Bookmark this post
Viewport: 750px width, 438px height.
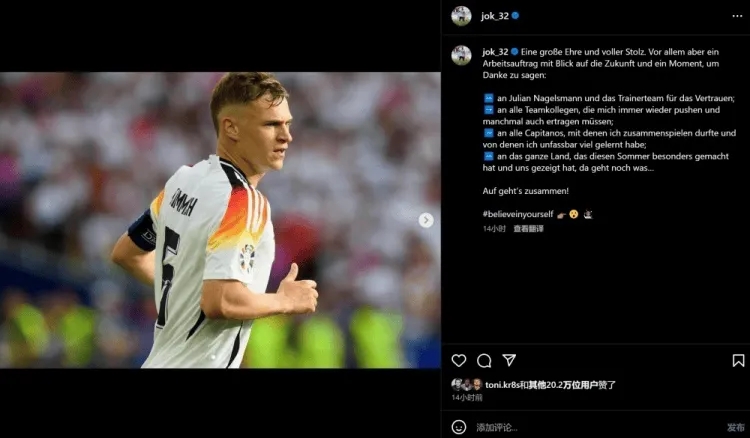(738, 360)
